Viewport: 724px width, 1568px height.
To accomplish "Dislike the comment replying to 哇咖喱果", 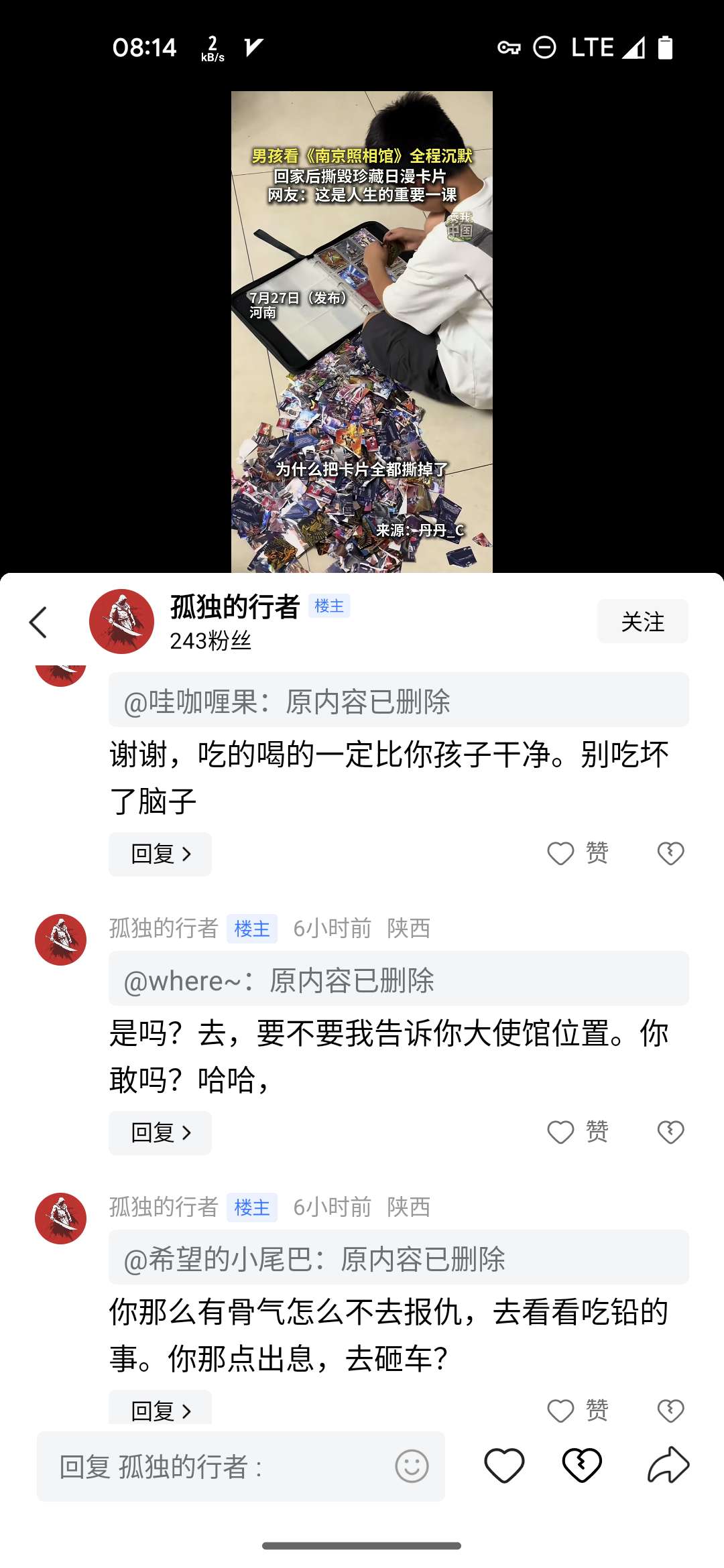I will (670, 854).
